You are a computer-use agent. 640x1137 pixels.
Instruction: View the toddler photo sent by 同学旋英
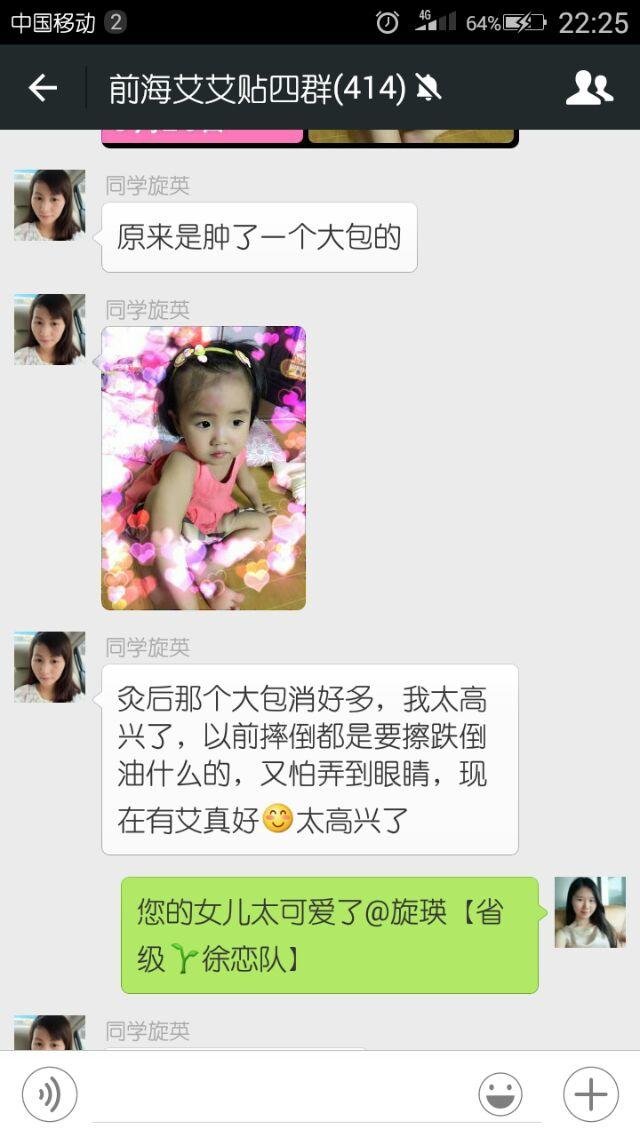(x=203, y=468)
